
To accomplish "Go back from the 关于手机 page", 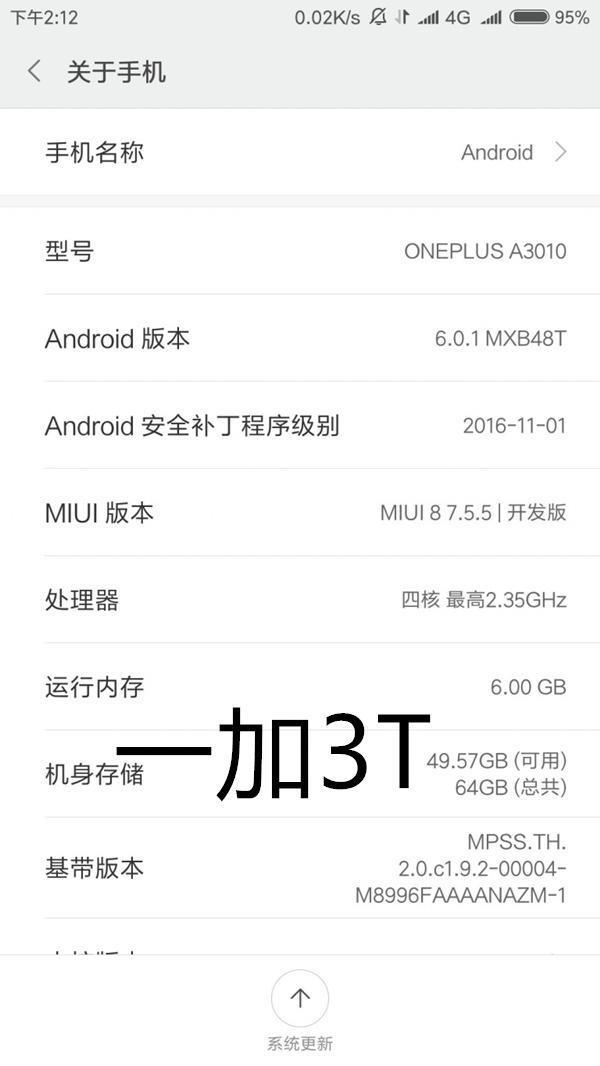I will pyautogui.click(x=35, y=72).
